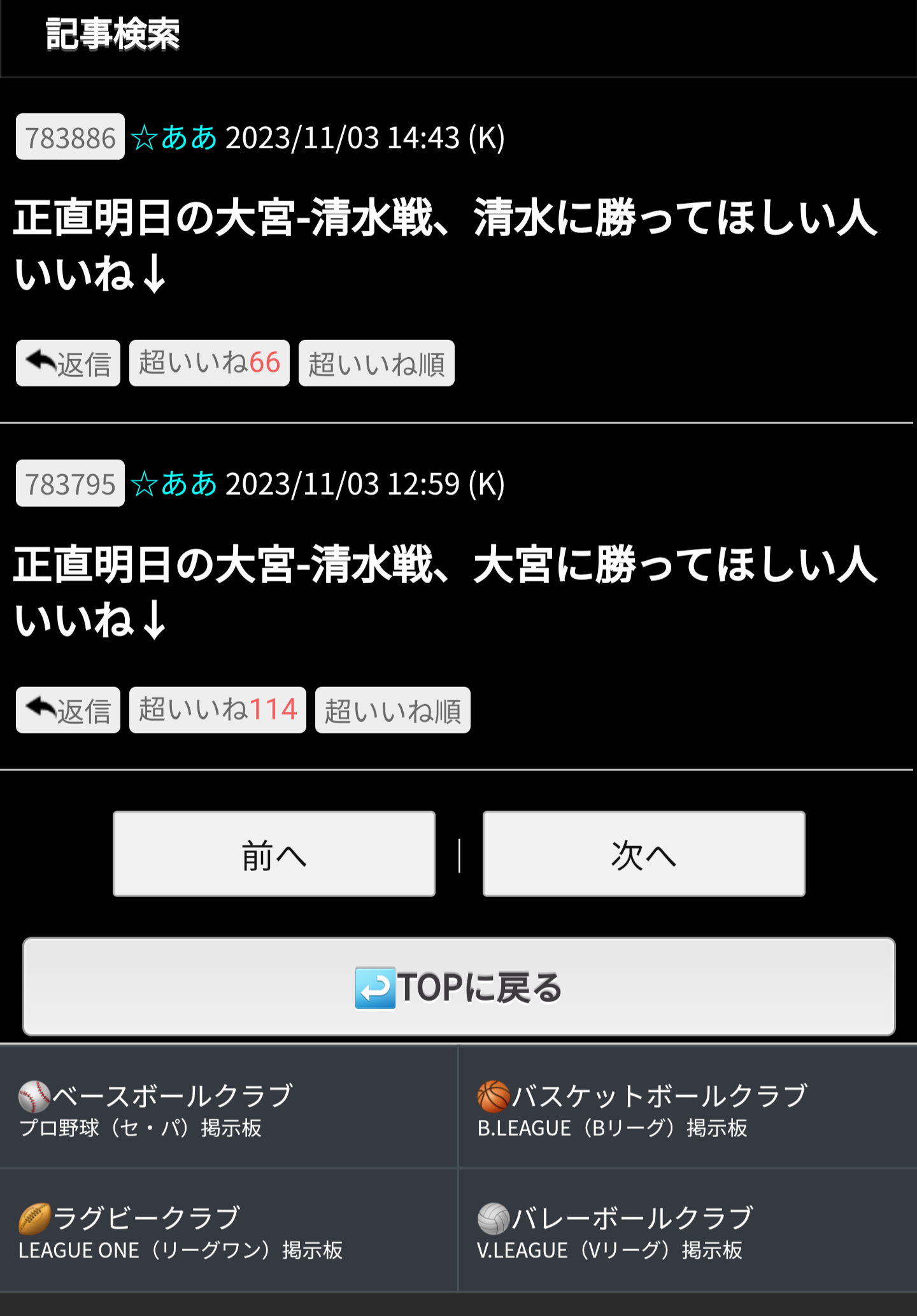Go to next page with 次へ
The width and height of the screenshot is (917, 1316).
[x=644, y=854]
